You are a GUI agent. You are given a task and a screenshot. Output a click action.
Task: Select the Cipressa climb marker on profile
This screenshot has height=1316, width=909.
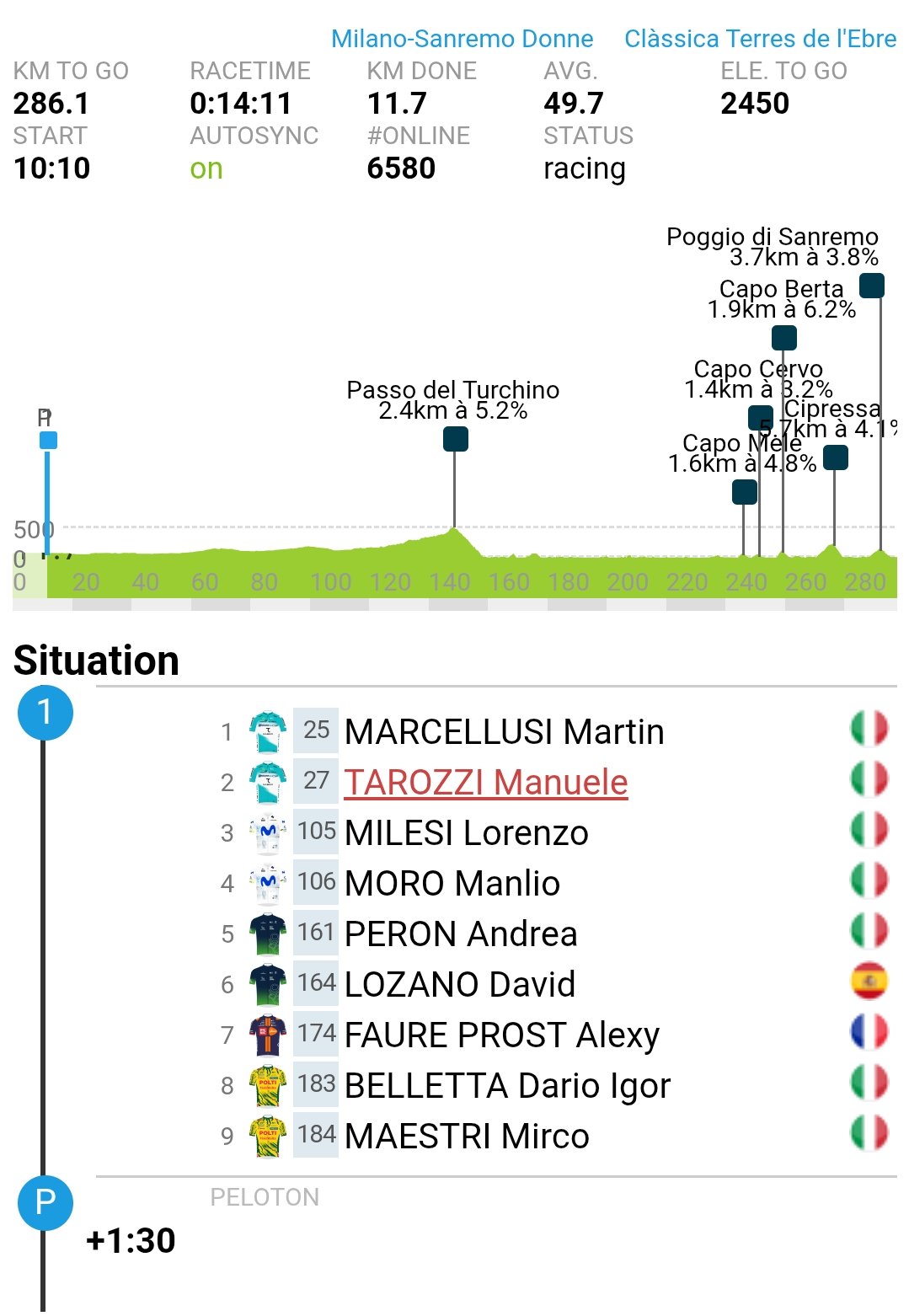835,457
